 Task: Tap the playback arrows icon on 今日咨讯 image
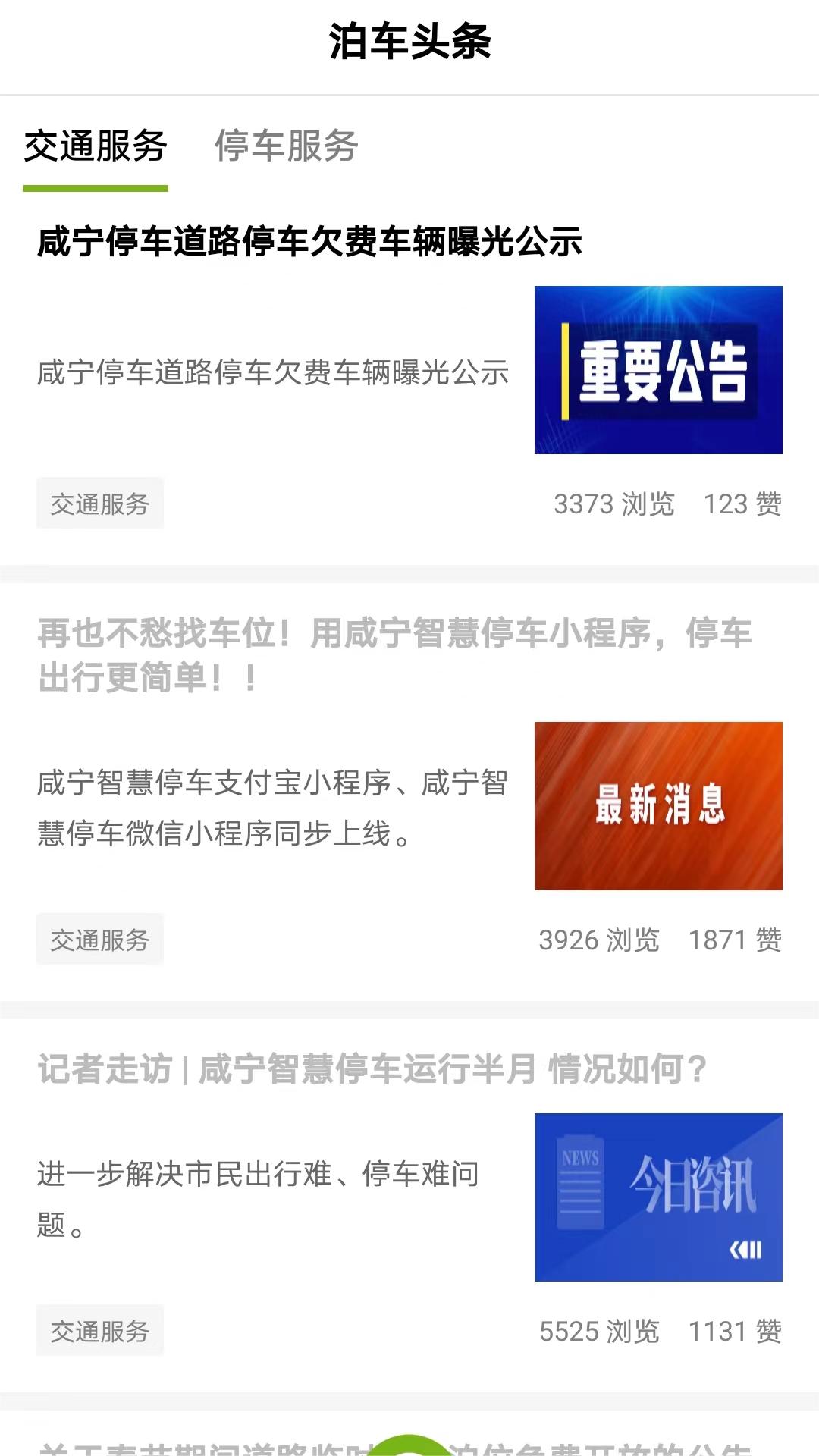[x=746, y=1249]
